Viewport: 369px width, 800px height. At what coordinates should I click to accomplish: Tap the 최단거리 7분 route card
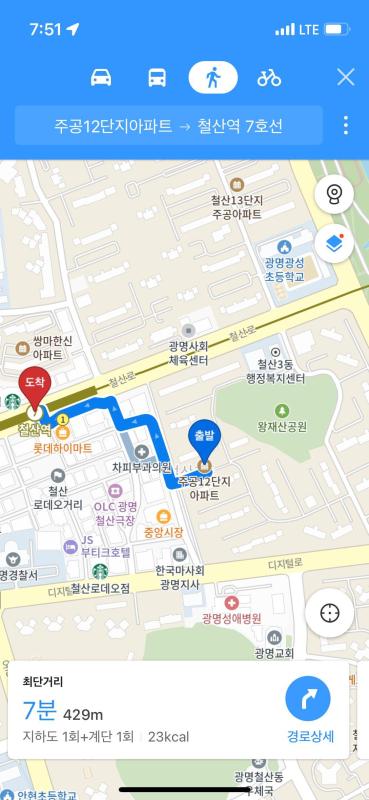point(178,710)
